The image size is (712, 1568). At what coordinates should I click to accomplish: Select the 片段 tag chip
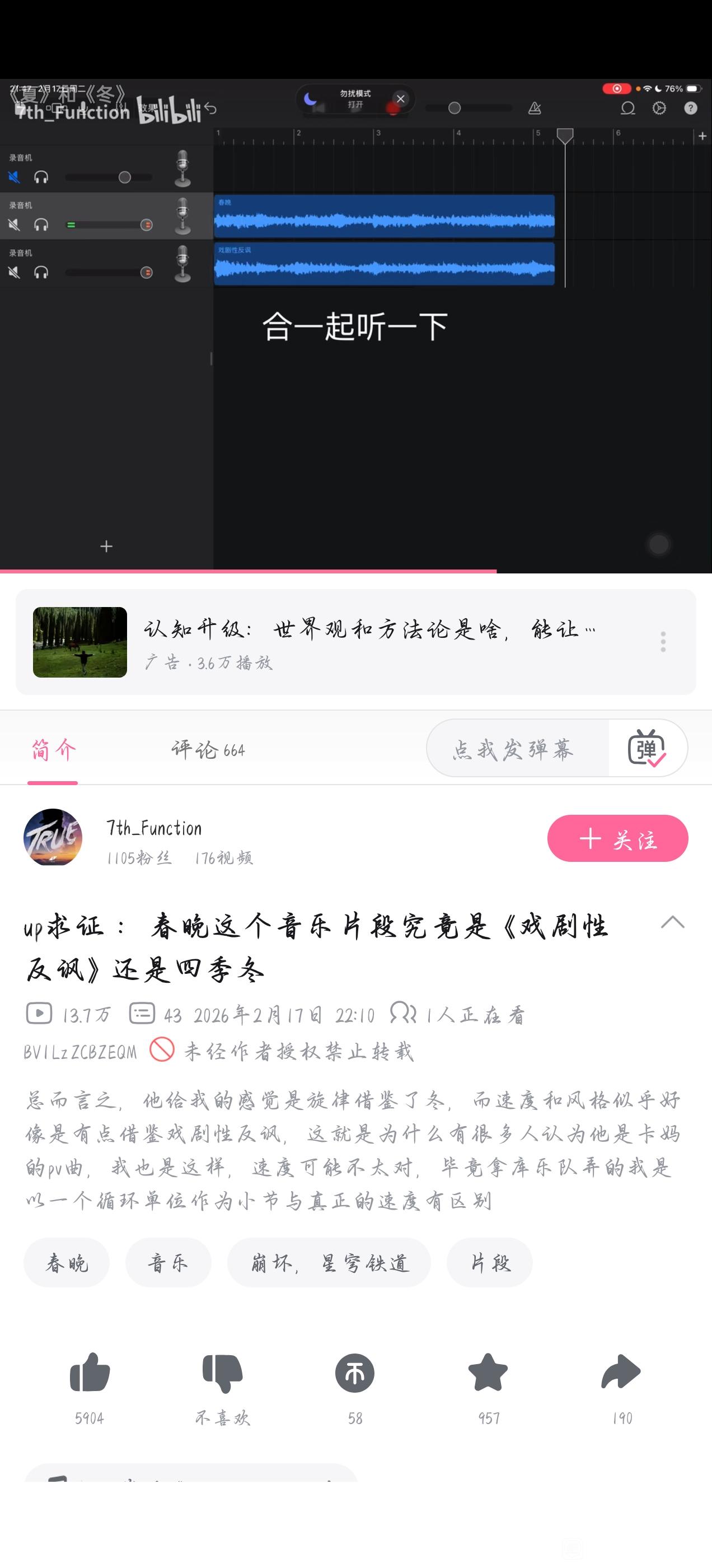[489, 1263]
